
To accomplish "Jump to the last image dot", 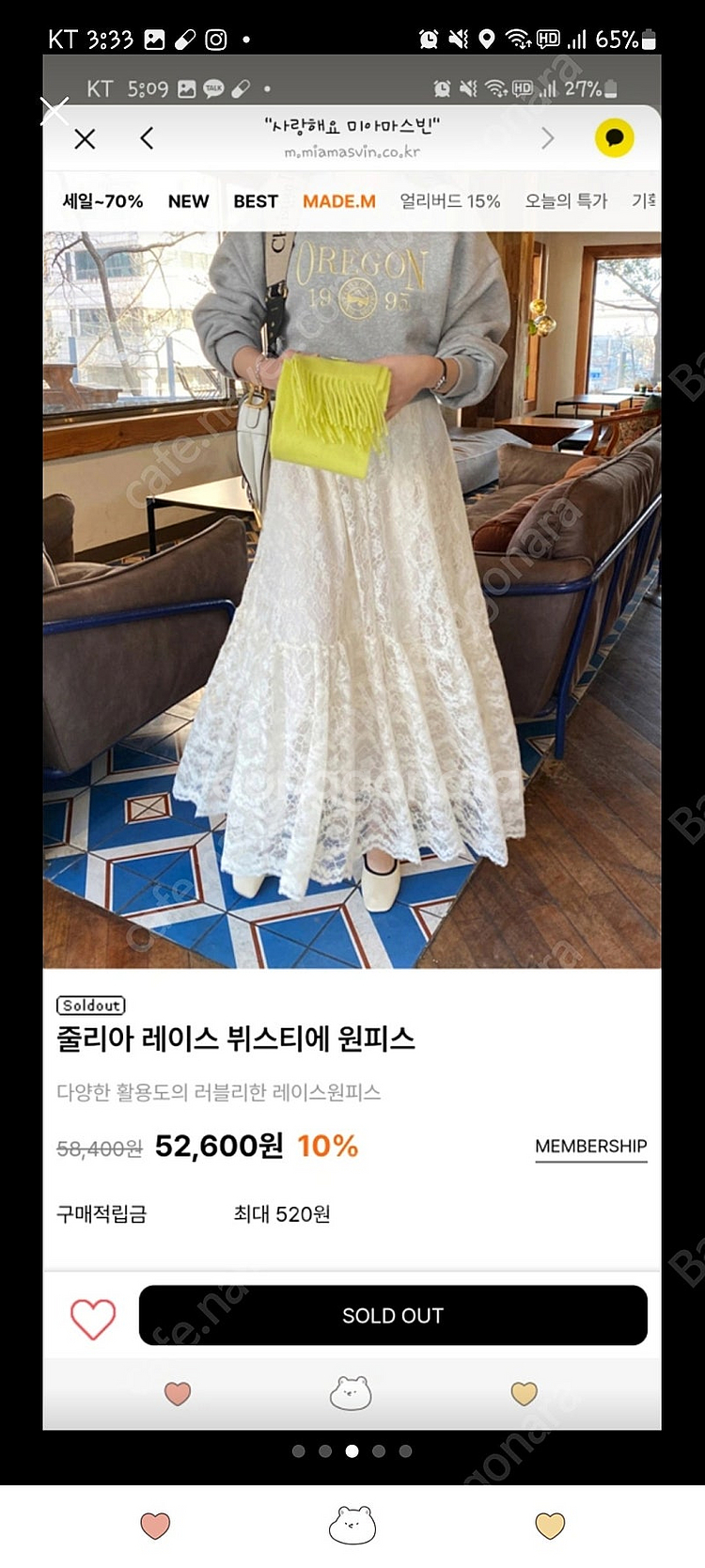I will pyautogui.click(x=405, y=1451).
